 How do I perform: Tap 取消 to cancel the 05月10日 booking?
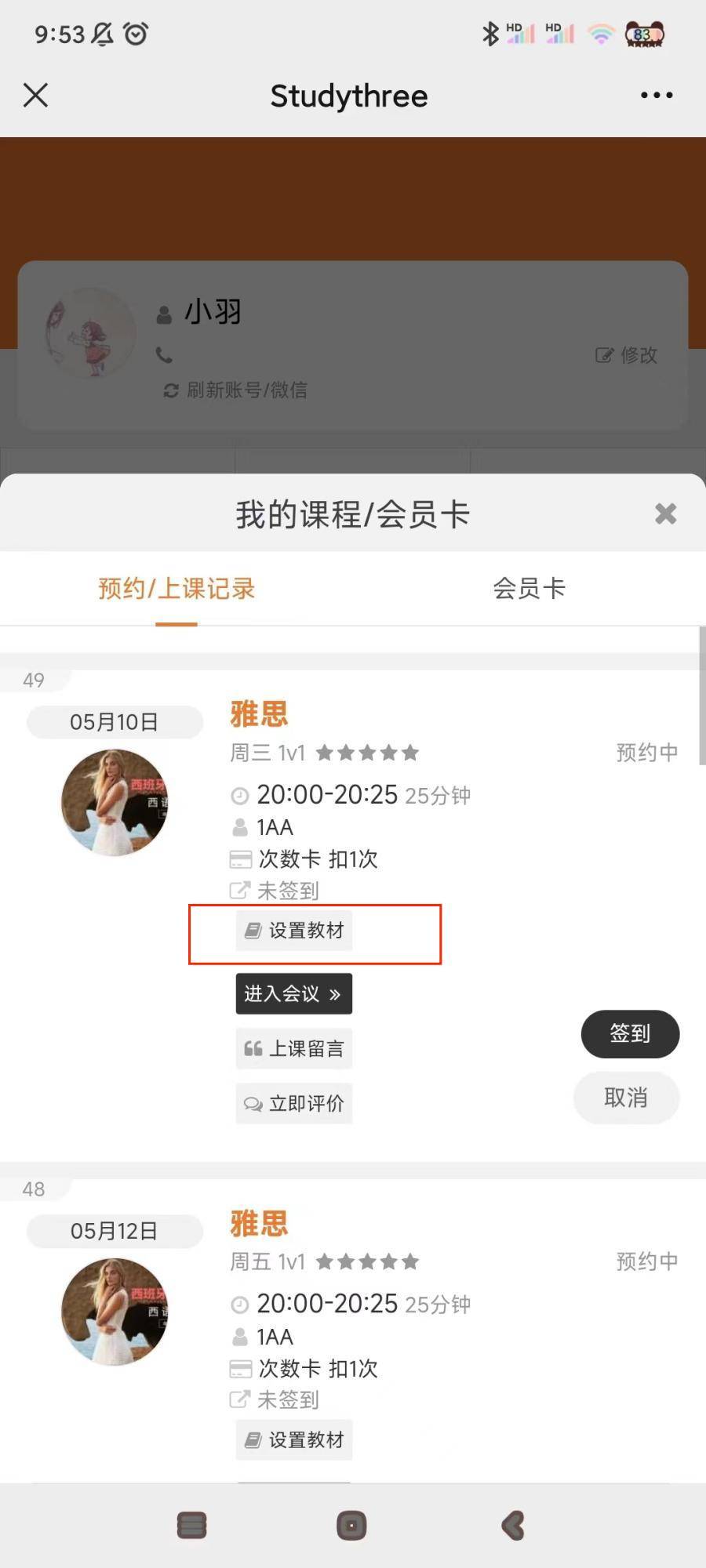pyautogui.click(x=626, y=1098)
